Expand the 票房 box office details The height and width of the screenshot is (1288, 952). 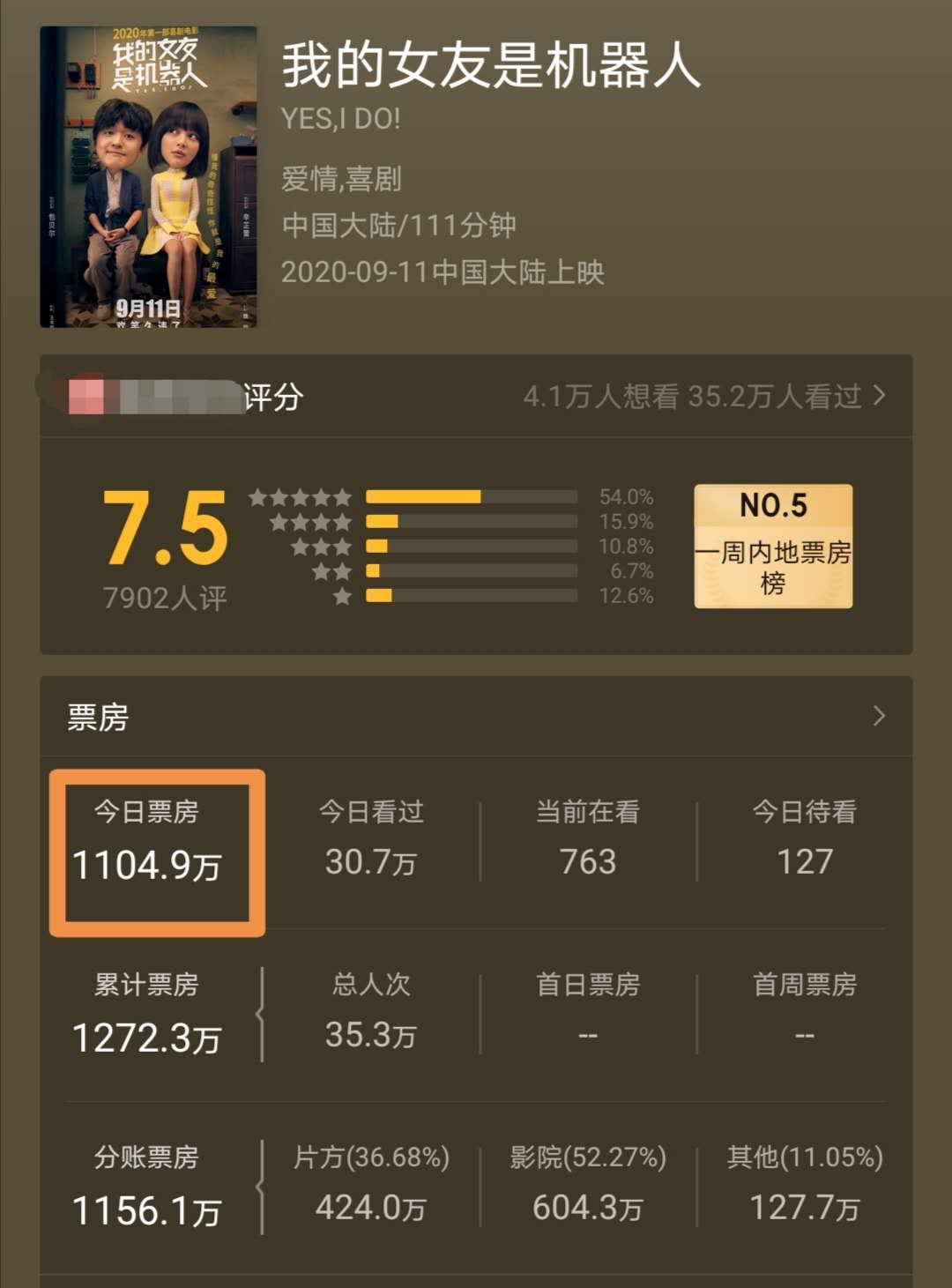click(x=877, y=716)
